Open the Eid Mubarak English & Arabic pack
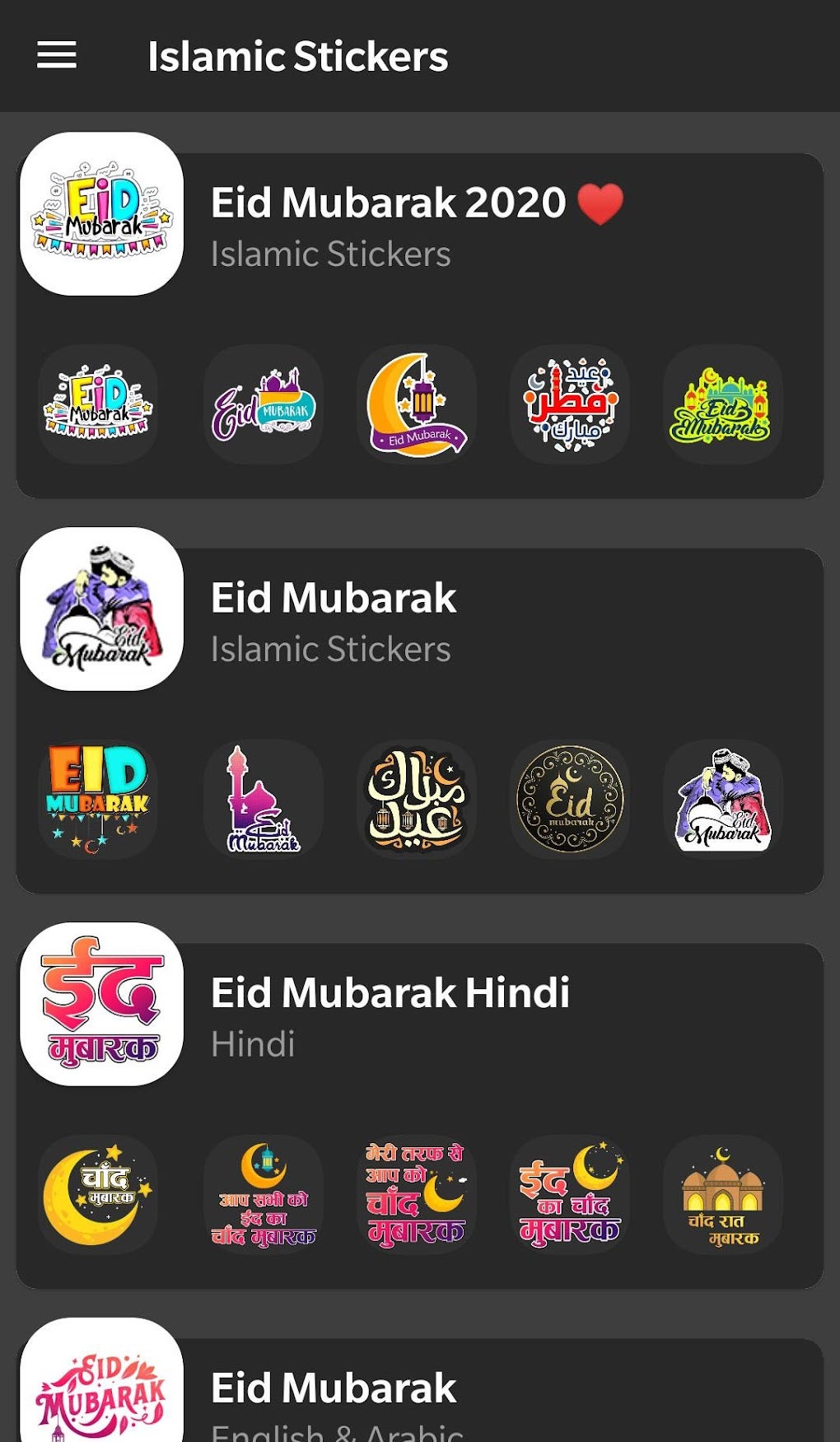The height and width of the screenshot is (1442, 840). 420,1390
